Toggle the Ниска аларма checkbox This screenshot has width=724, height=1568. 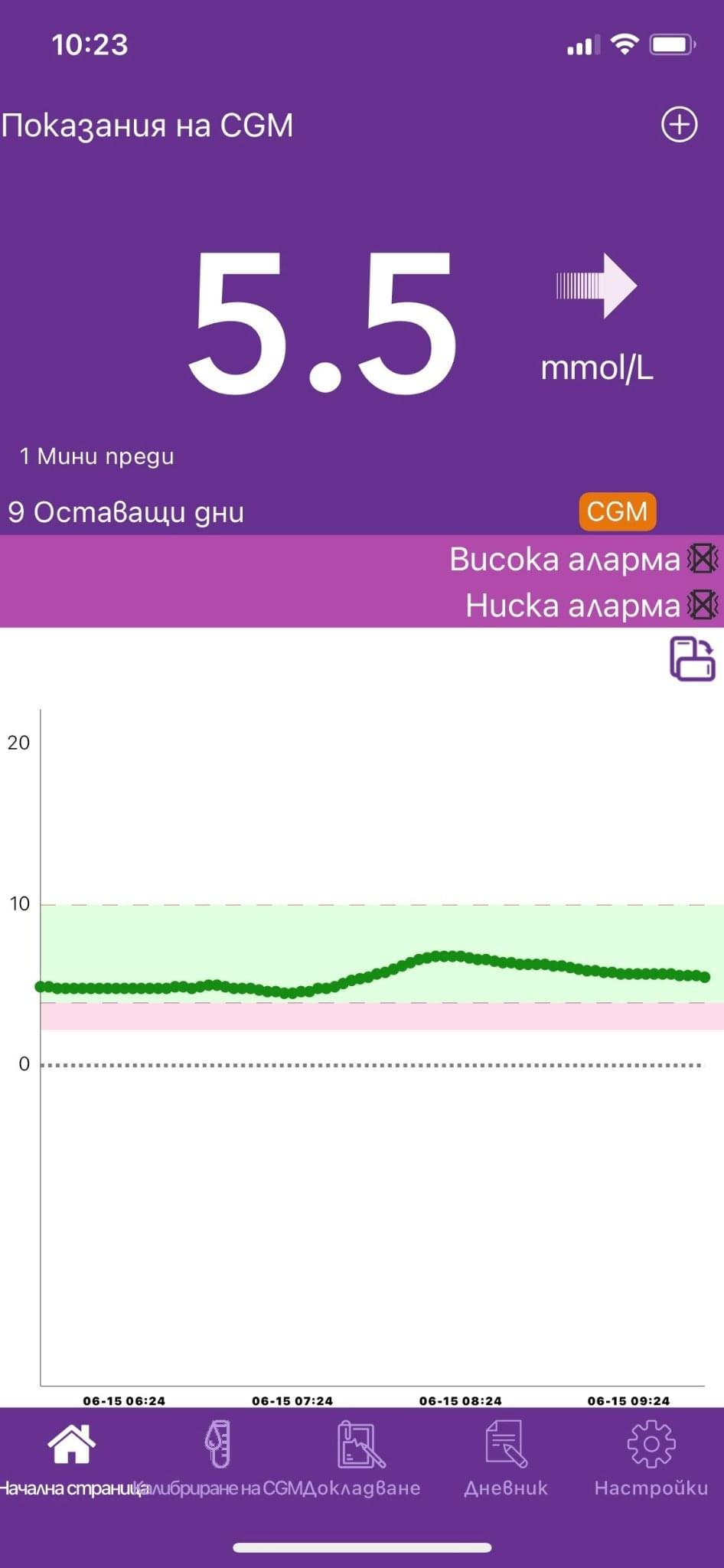tap(703, 605)
